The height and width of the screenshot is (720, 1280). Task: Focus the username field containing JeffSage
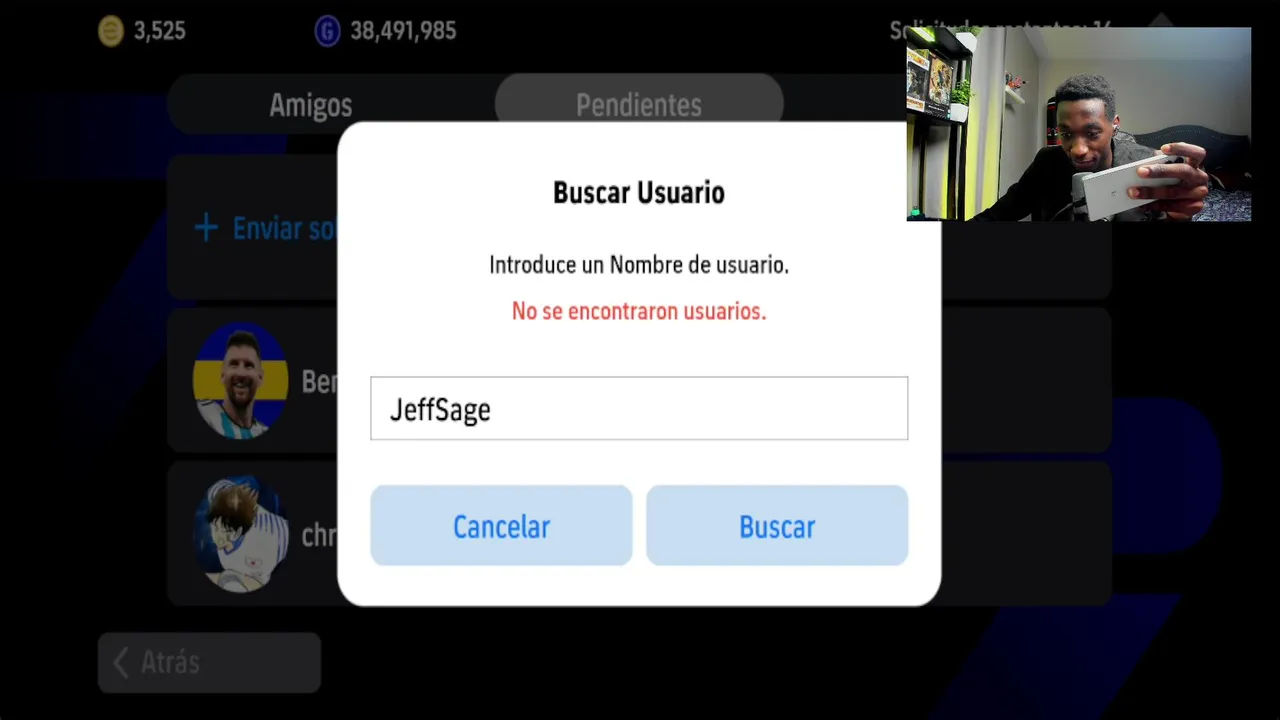[x=639, y=409]
